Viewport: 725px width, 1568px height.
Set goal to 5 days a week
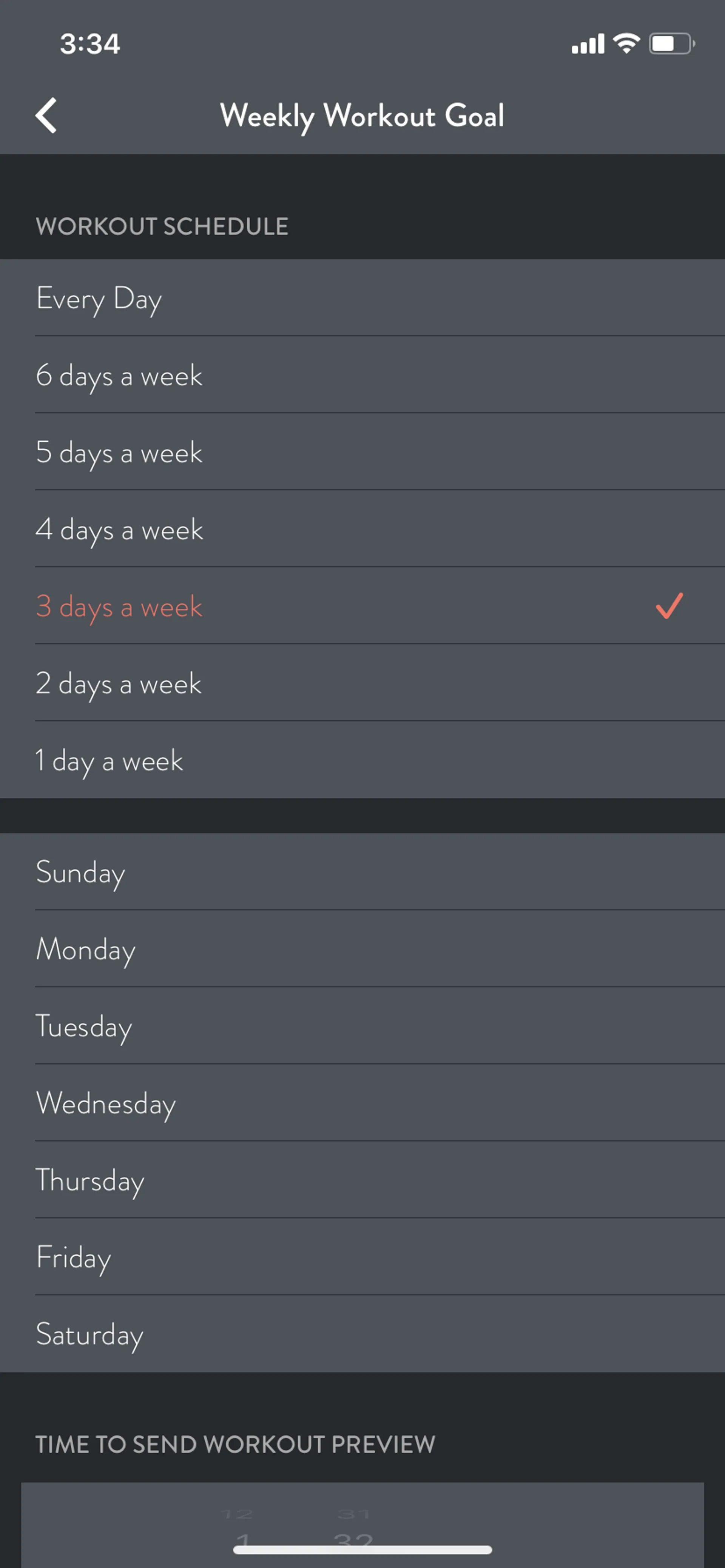pyautogui.click(x=362, y=452)
